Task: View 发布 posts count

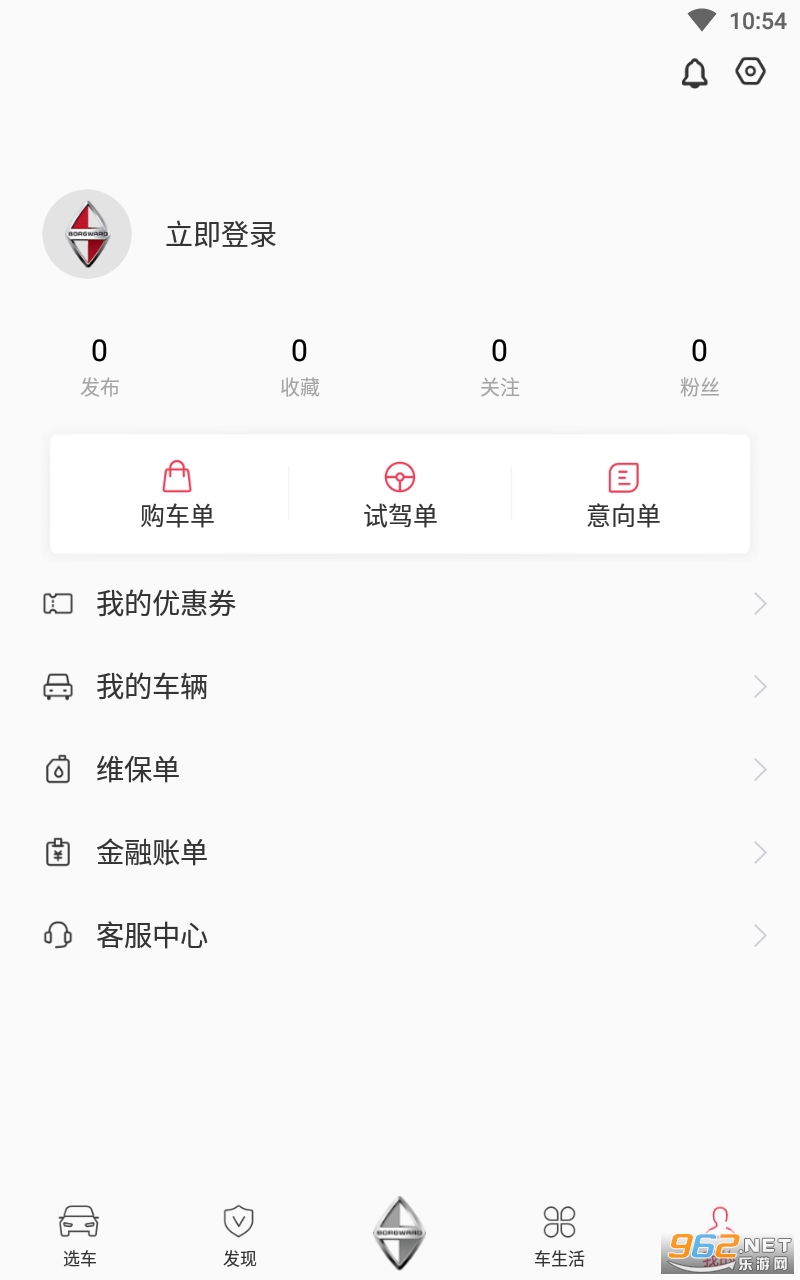Action: tap(100, 367)
